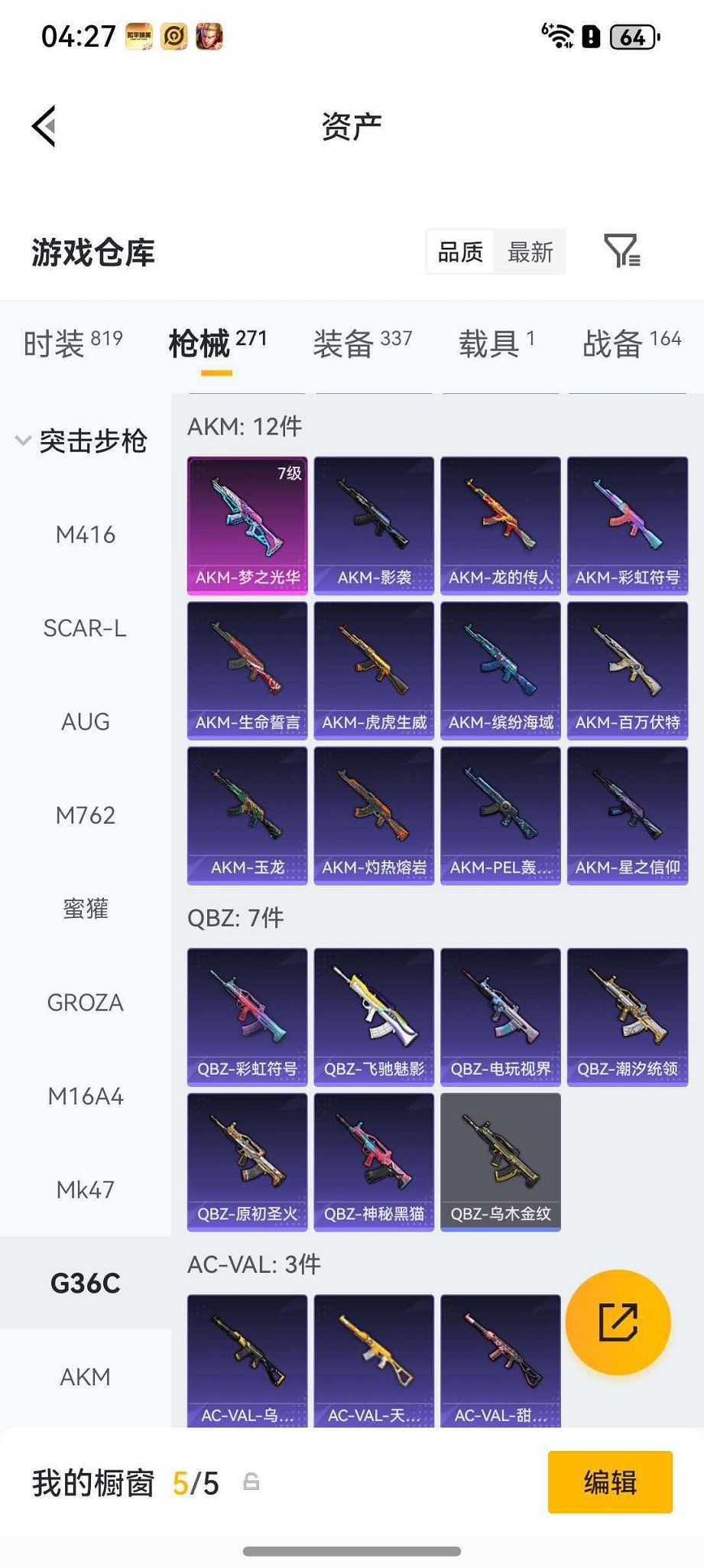The image size is (704, 1568).
Task: Open the AKM-星之信仰 skin
Action: pyautogui.click(x=628, y=815)
